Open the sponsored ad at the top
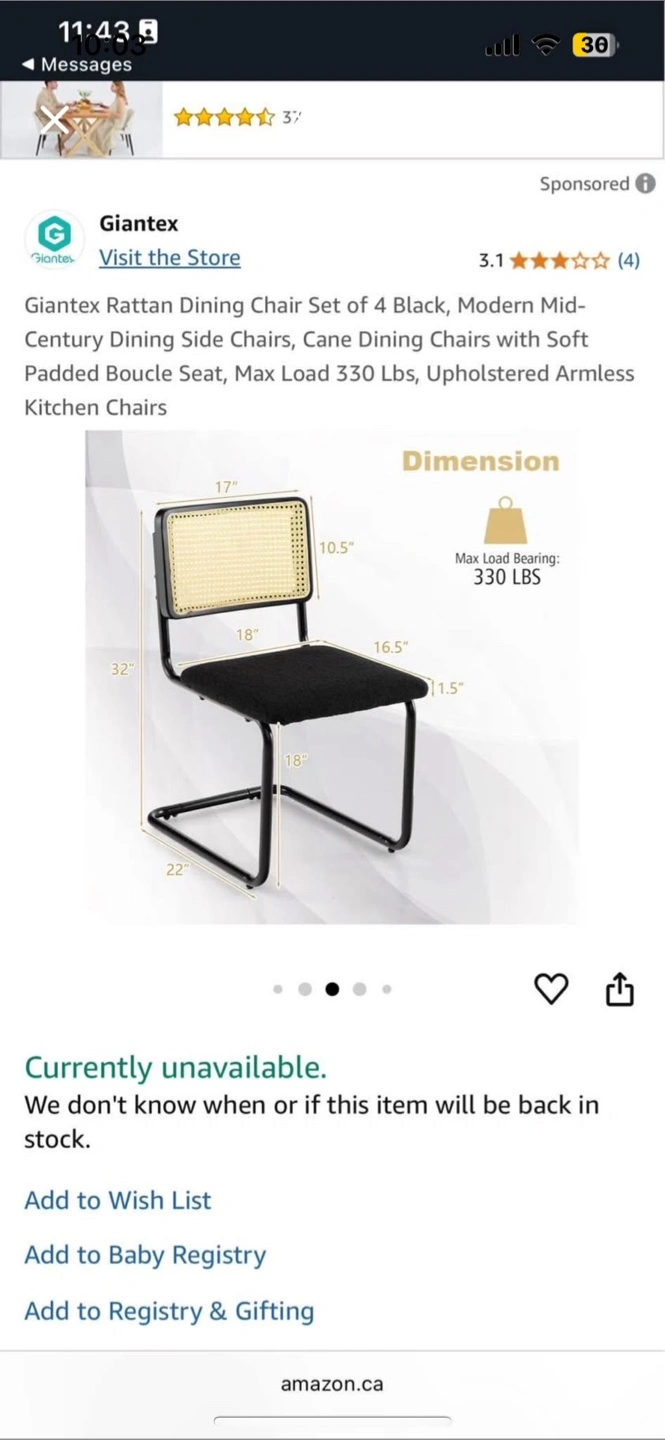This screenshot has height=1440, width=665. (x=400, y=119)
